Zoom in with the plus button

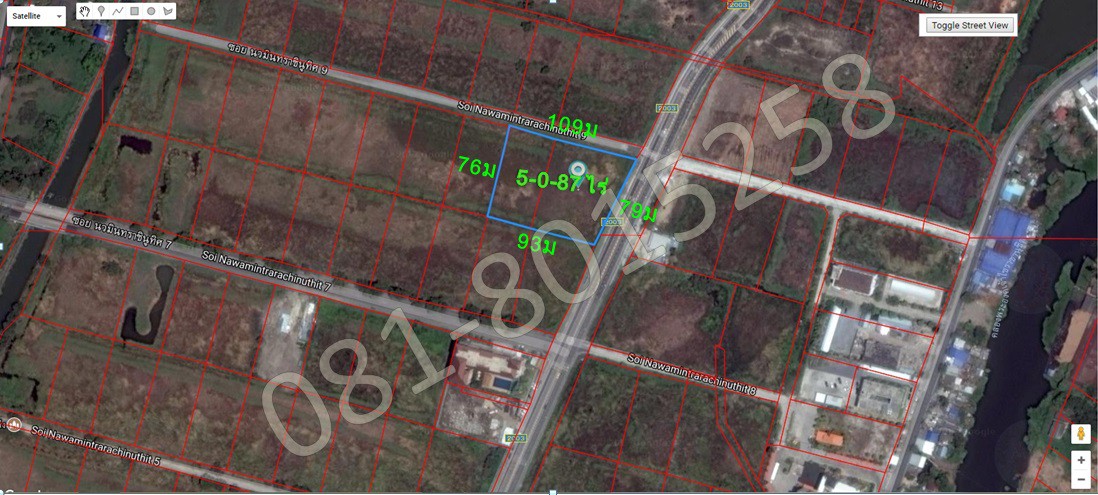click(1081, 460)
